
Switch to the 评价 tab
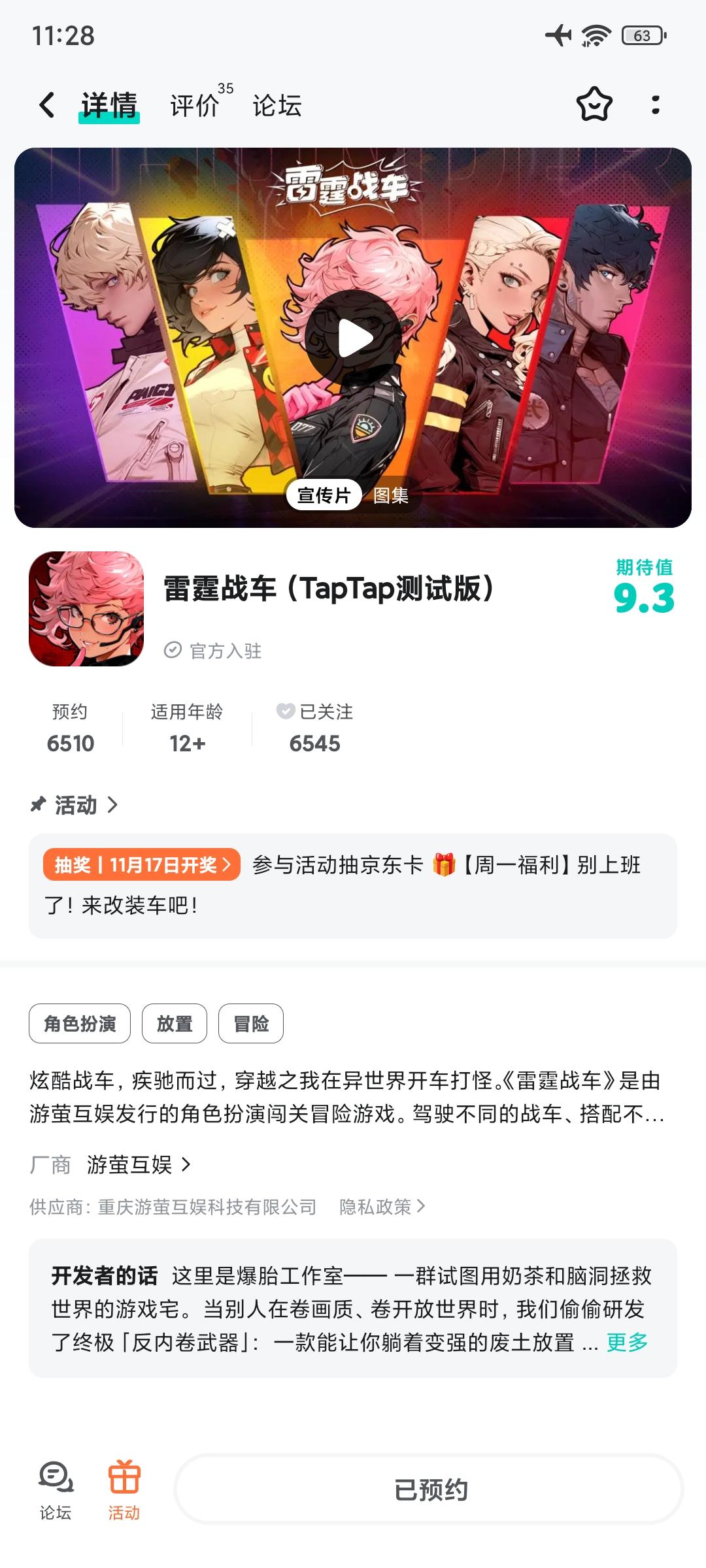[x=194, y=105]
